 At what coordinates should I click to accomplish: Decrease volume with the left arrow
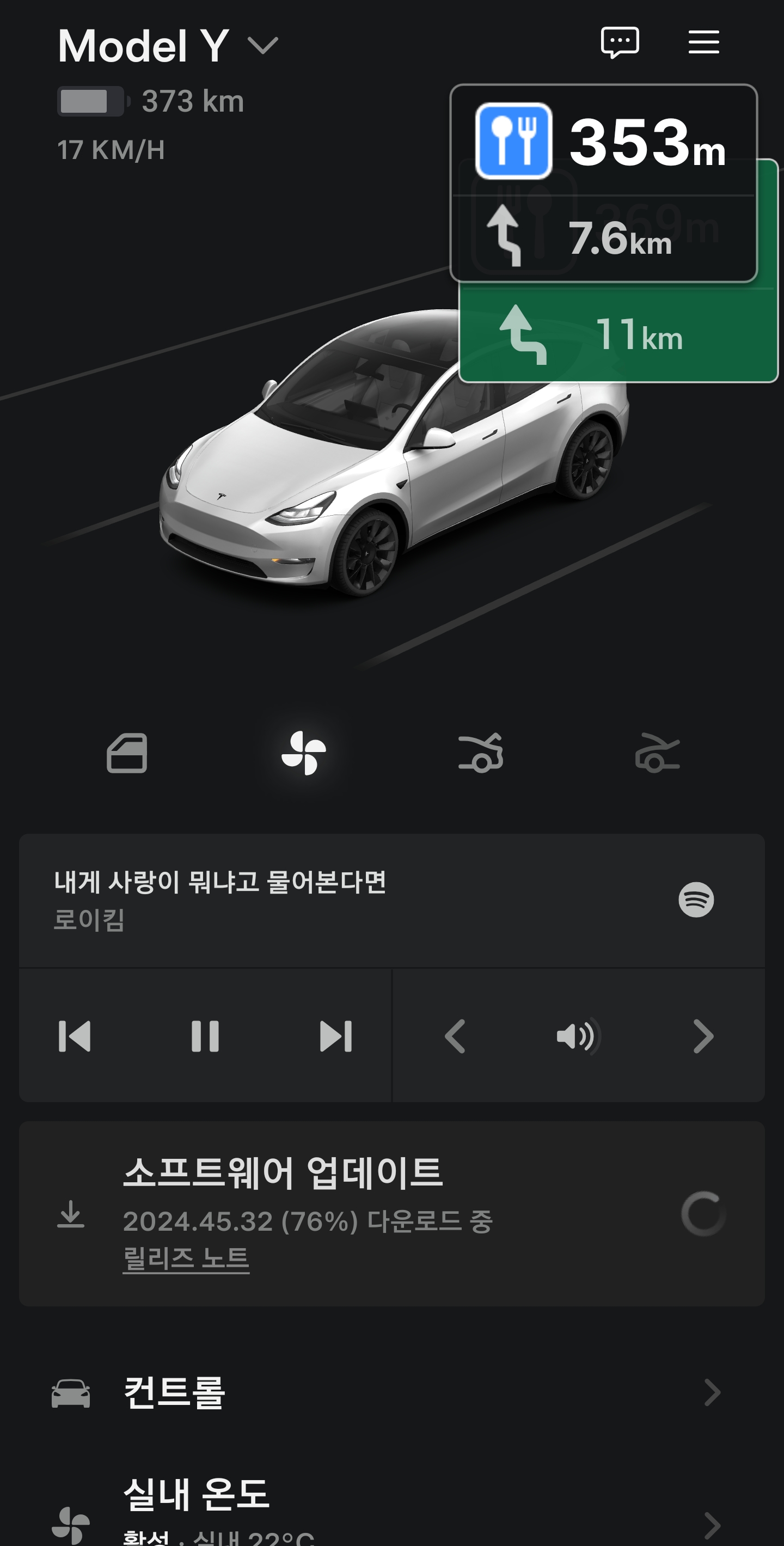pyautogui.click(x=455, y=1036)
